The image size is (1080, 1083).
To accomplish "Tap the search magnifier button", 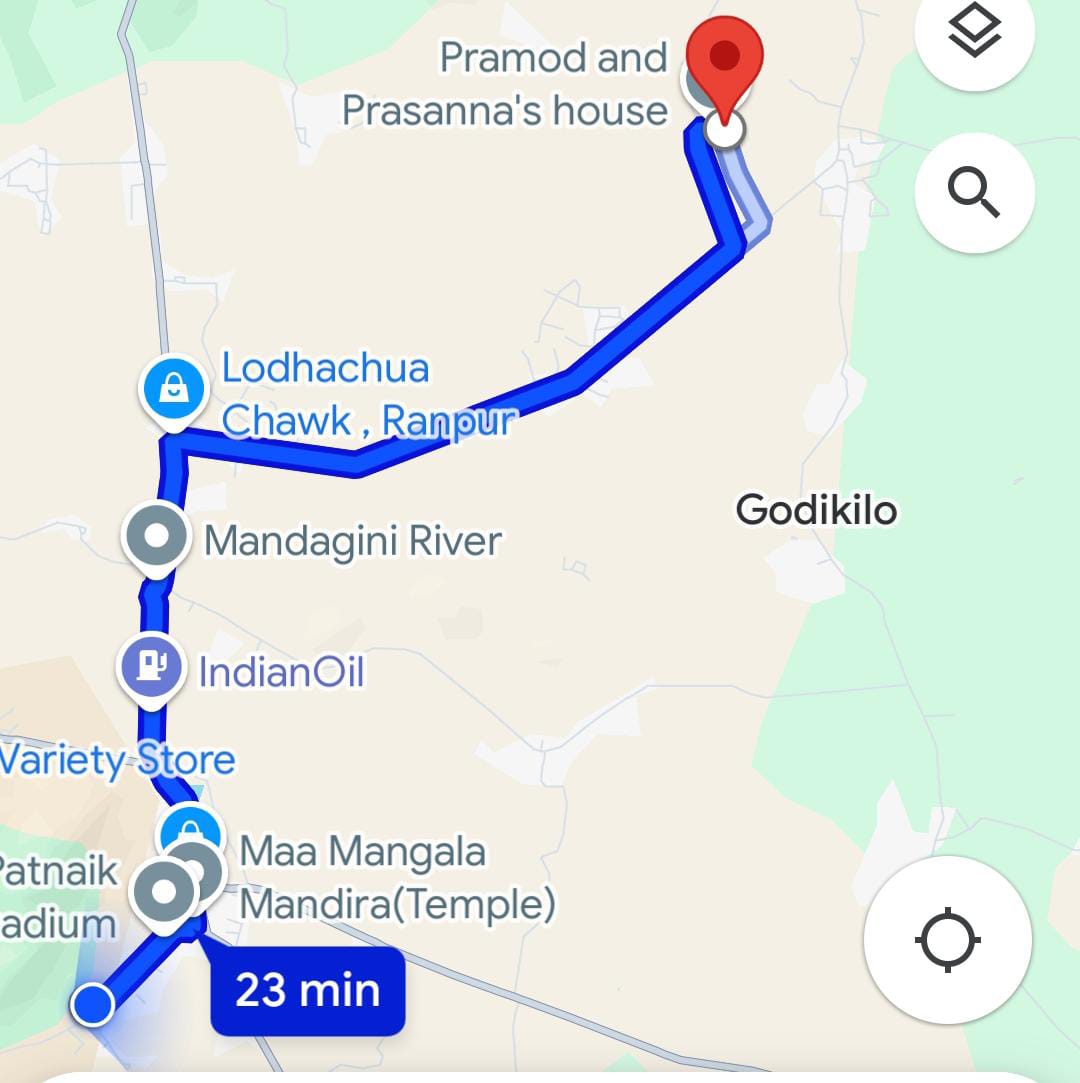I will [974, 191].
